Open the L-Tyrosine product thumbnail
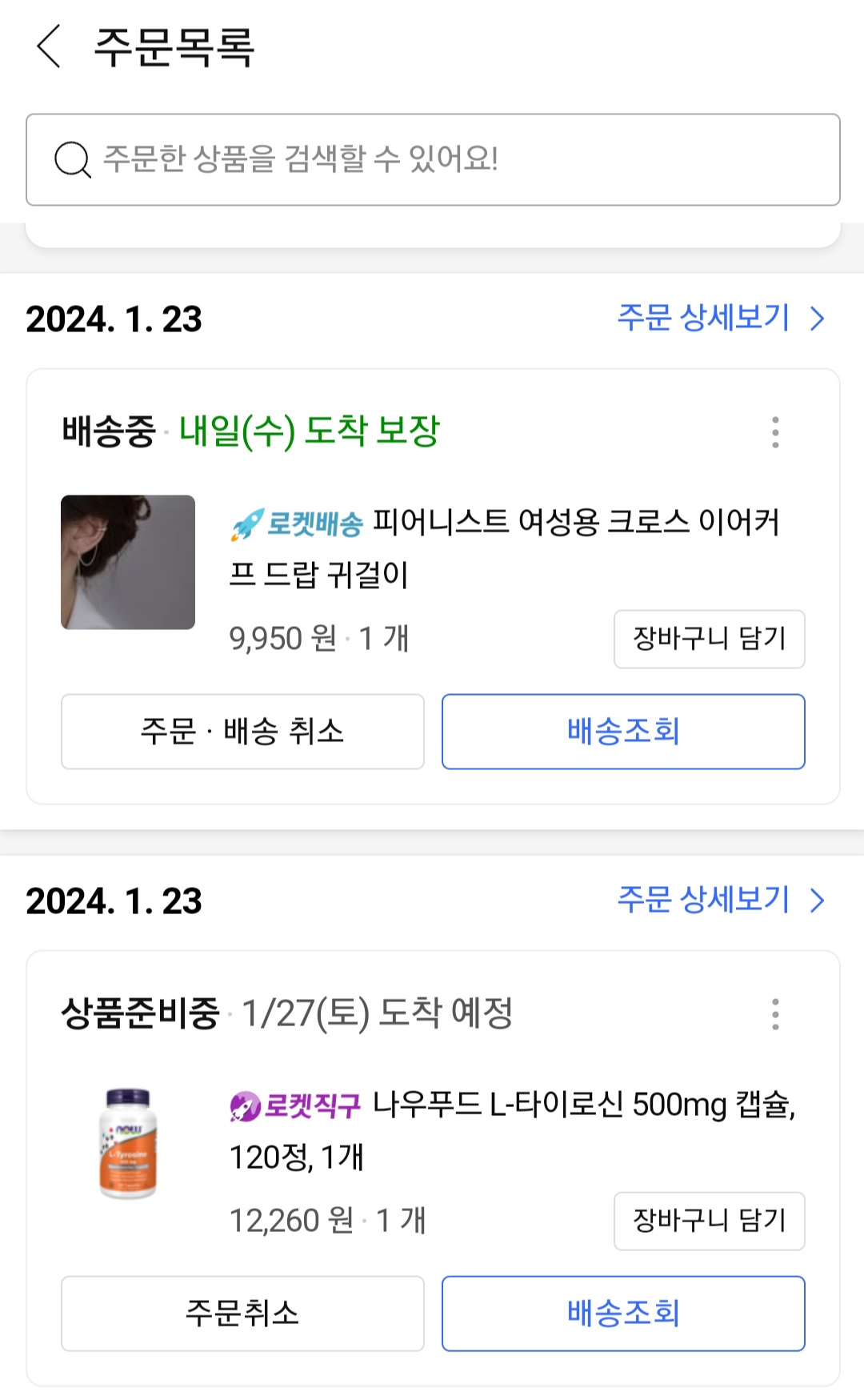Screen dimensions: 864x1400 [128, 1144]
